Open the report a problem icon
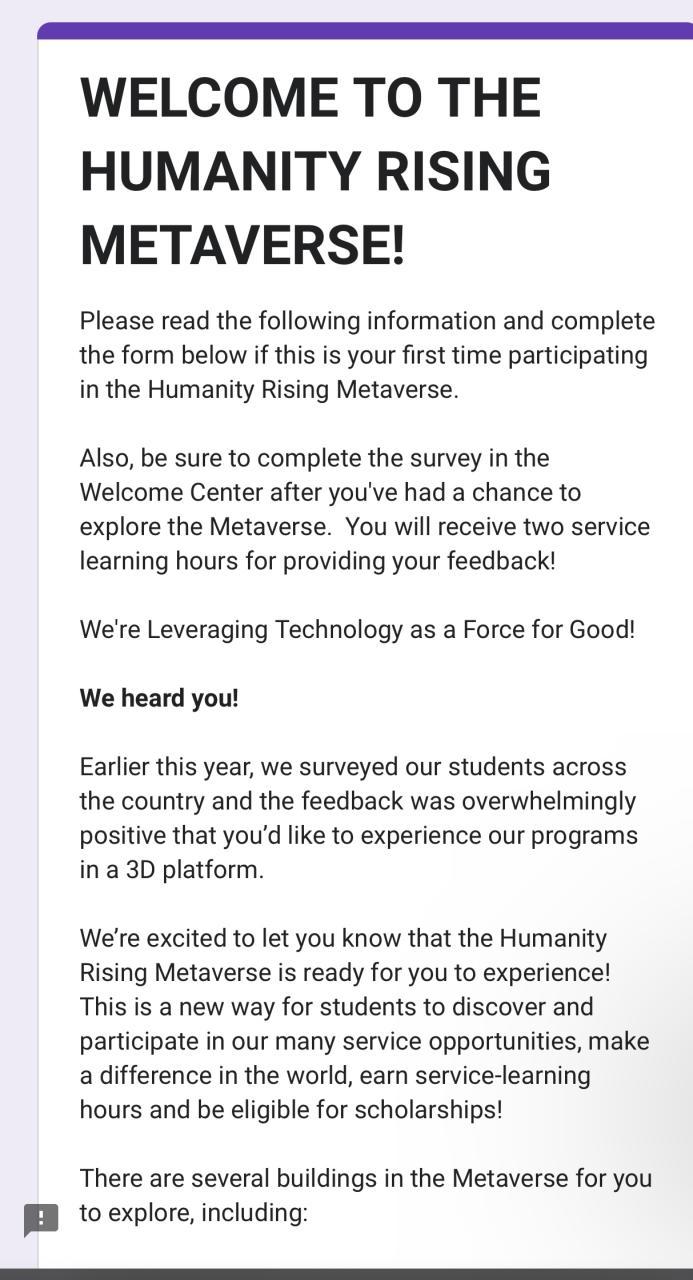 (41, 1219)
